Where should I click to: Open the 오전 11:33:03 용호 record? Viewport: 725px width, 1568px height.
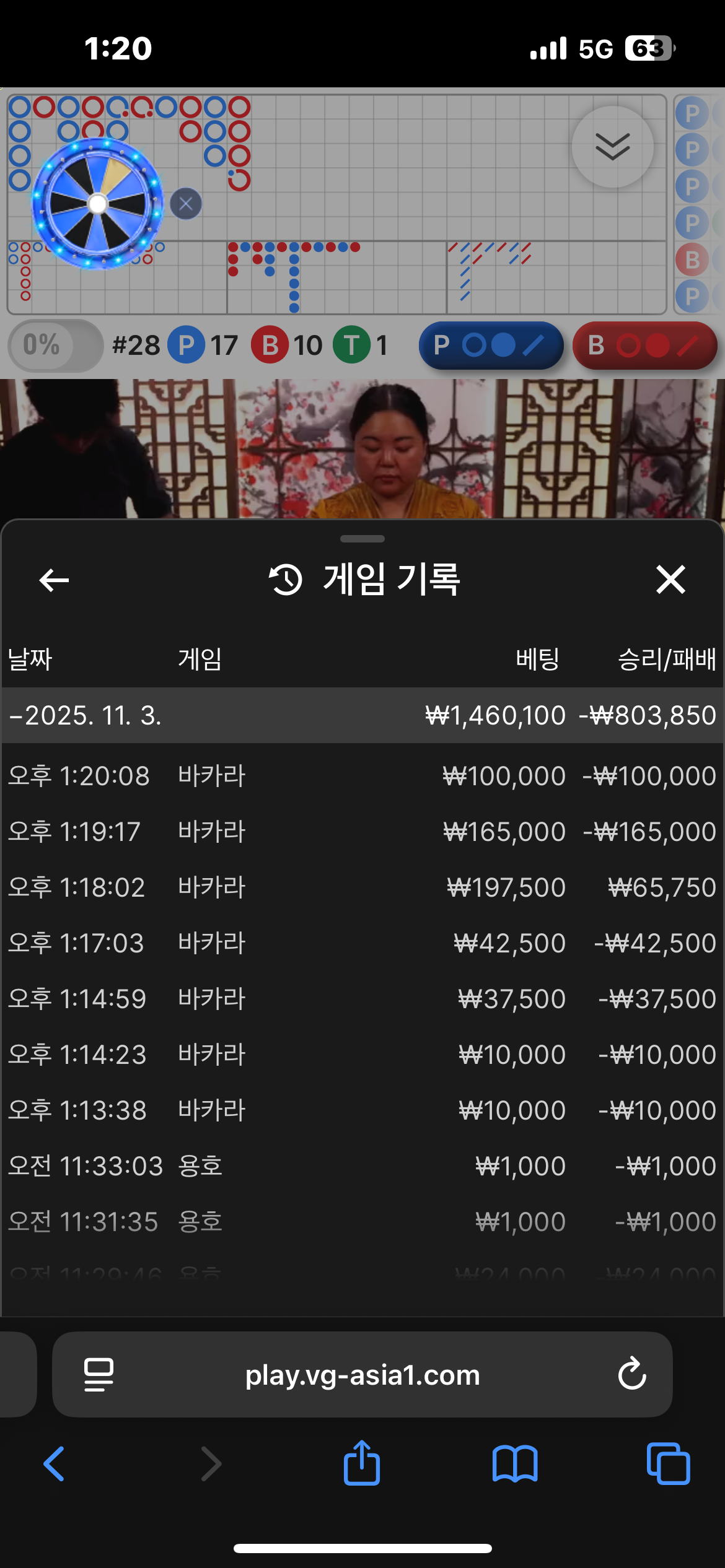click(x=362, y=1166)
